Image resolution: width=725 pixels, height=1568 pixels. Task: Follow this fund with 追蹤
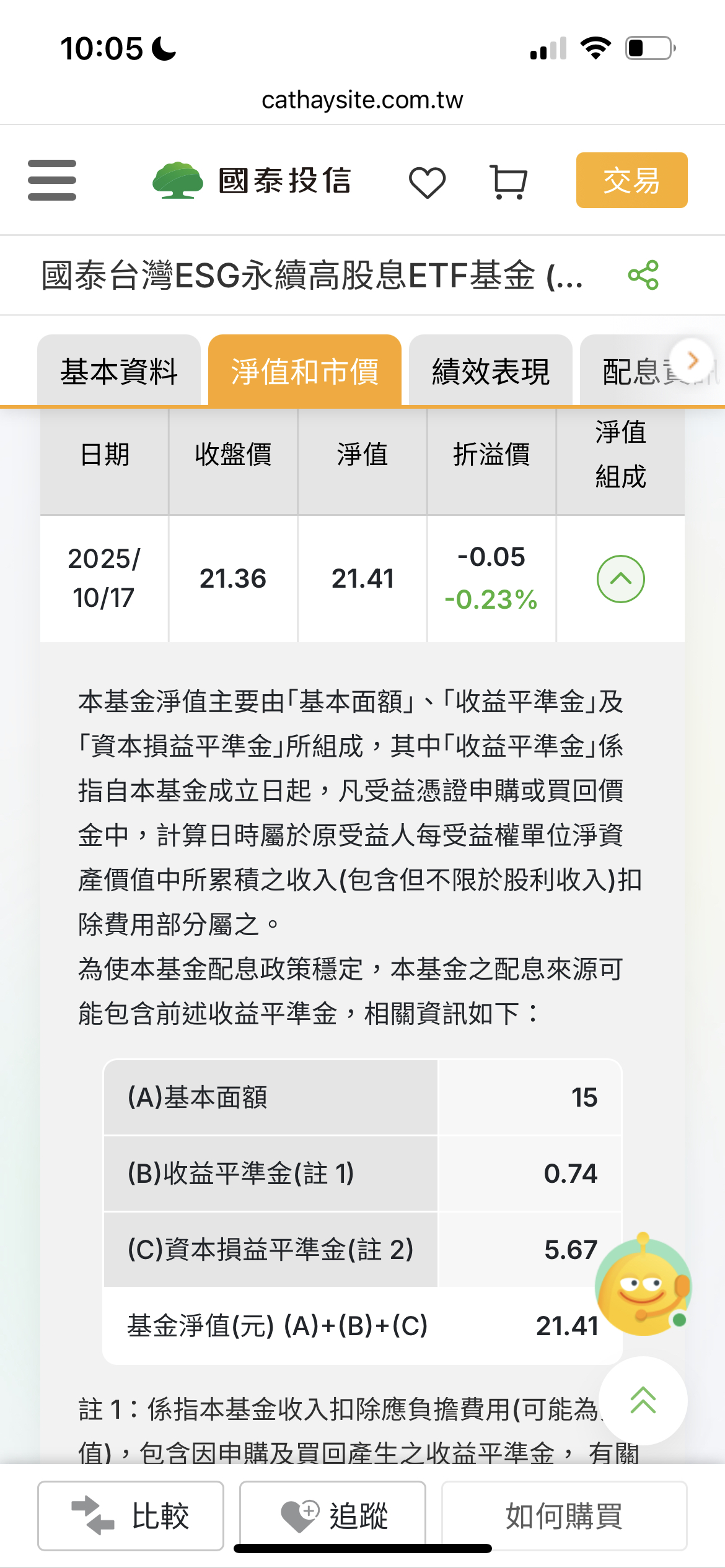(x=333, y=1516)
